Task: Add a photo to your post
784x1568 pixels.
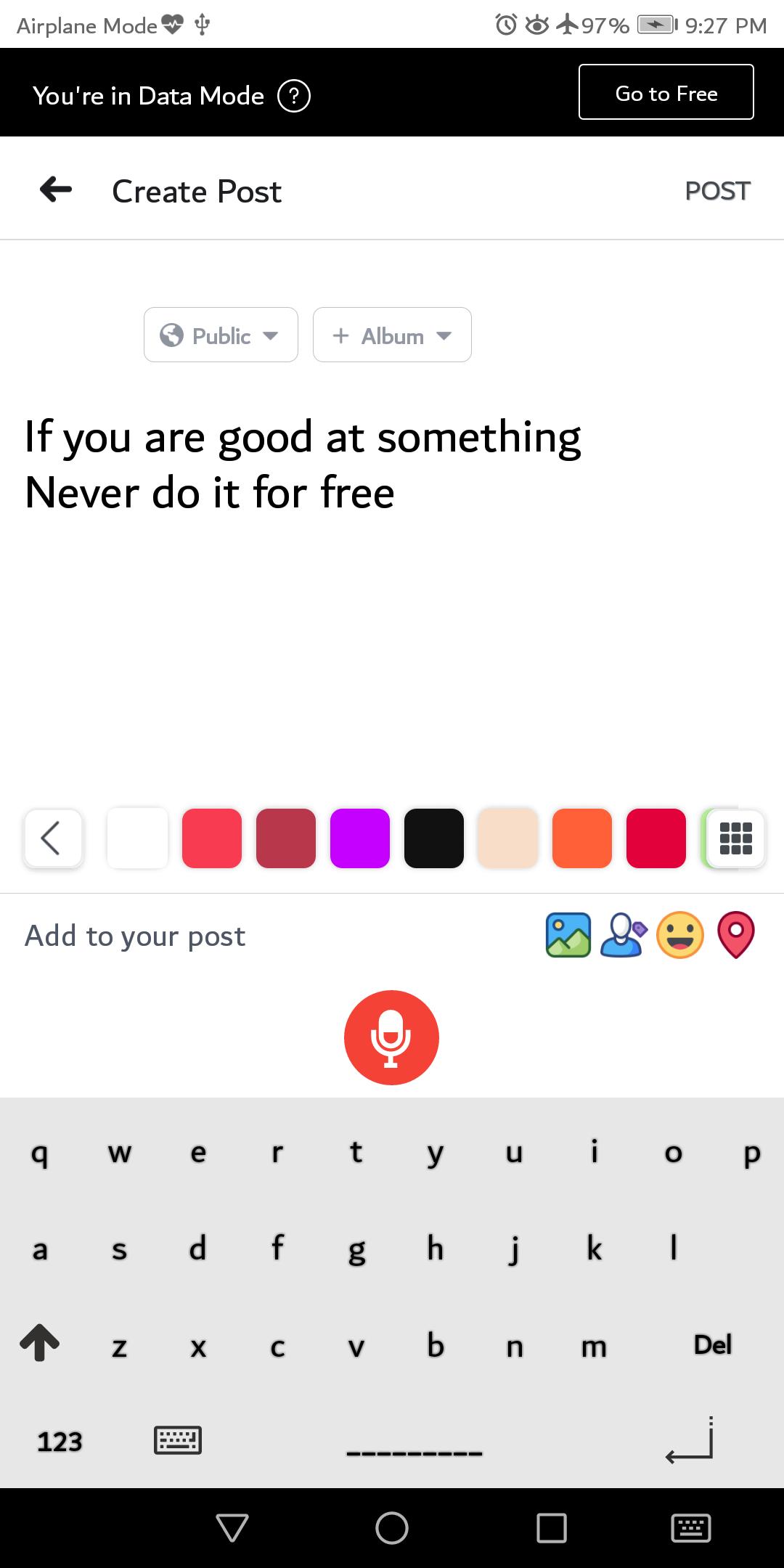Action: click(568, 935)
